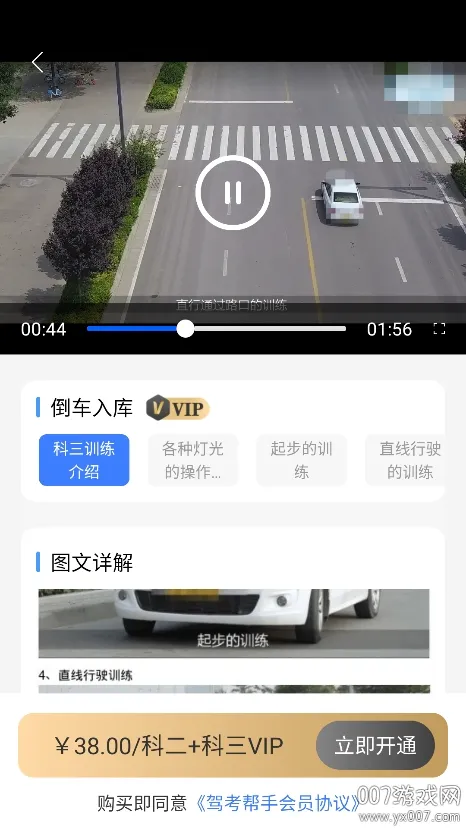The image size is (466, 828).
Task: Open 直线行驶的训练 lesson
Action: coord(405,460)
